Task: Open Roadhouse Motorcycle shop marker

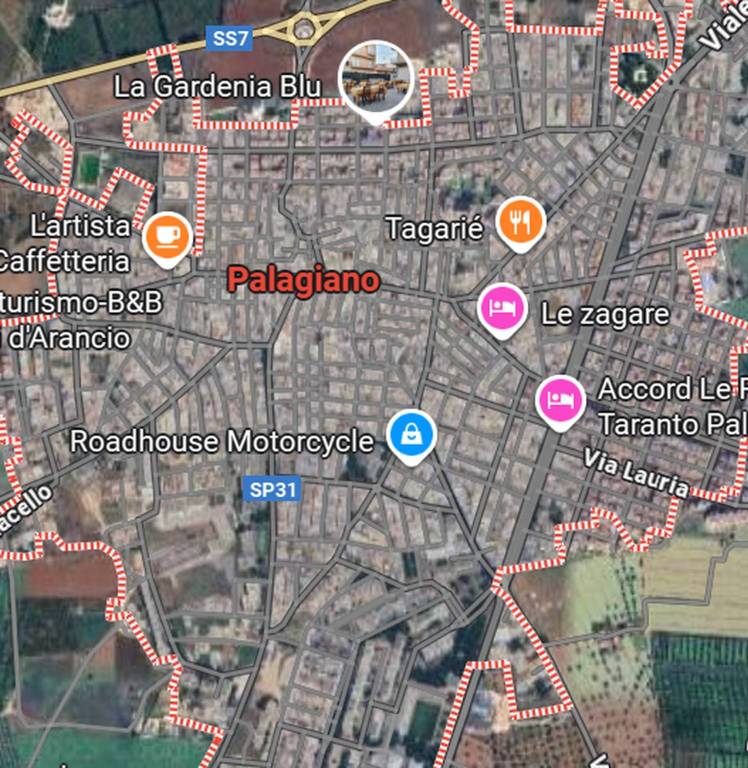Action: [x=410, y=435]
